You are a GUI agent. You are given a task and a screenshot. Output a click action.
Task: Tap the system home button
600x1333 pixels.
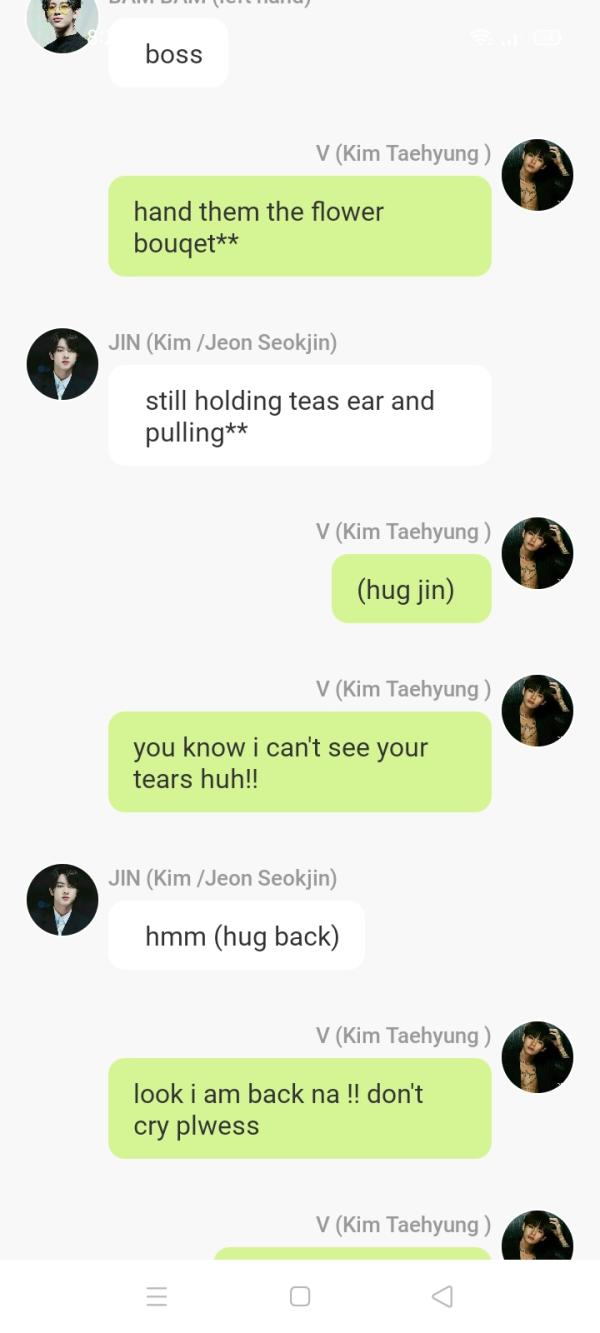point(300,1296)
